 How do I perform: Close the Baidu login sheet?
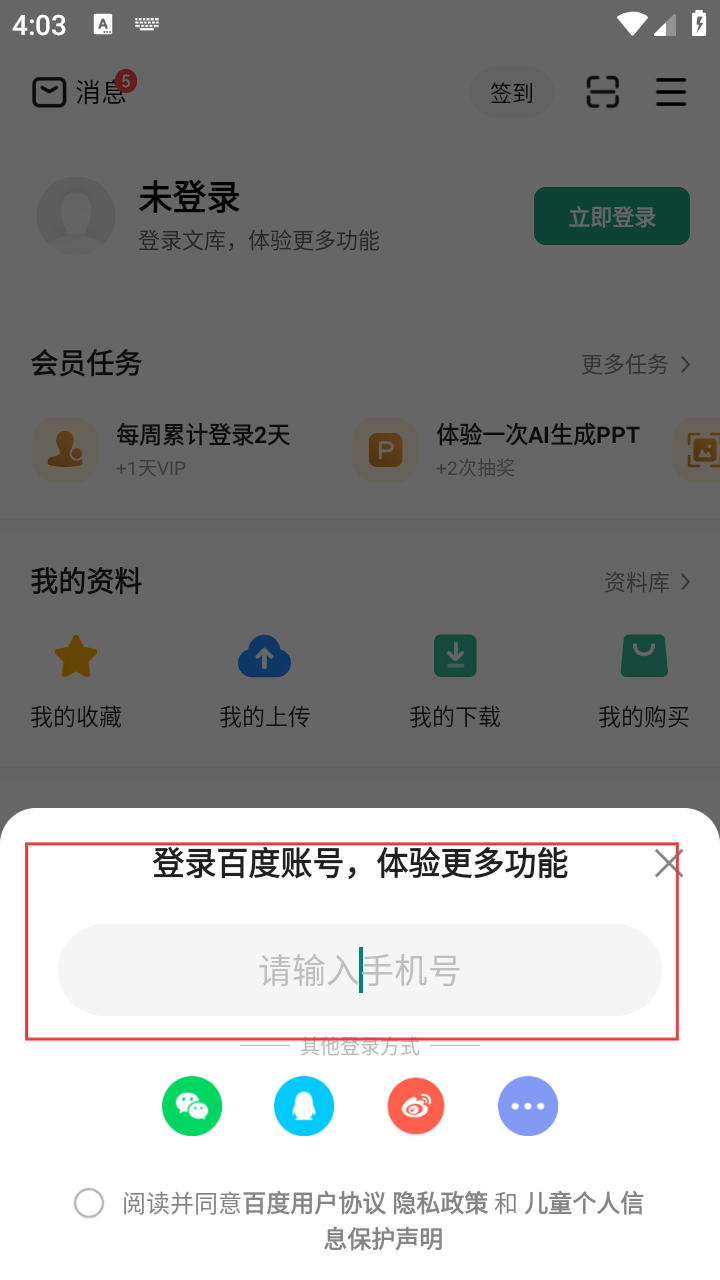668,863
